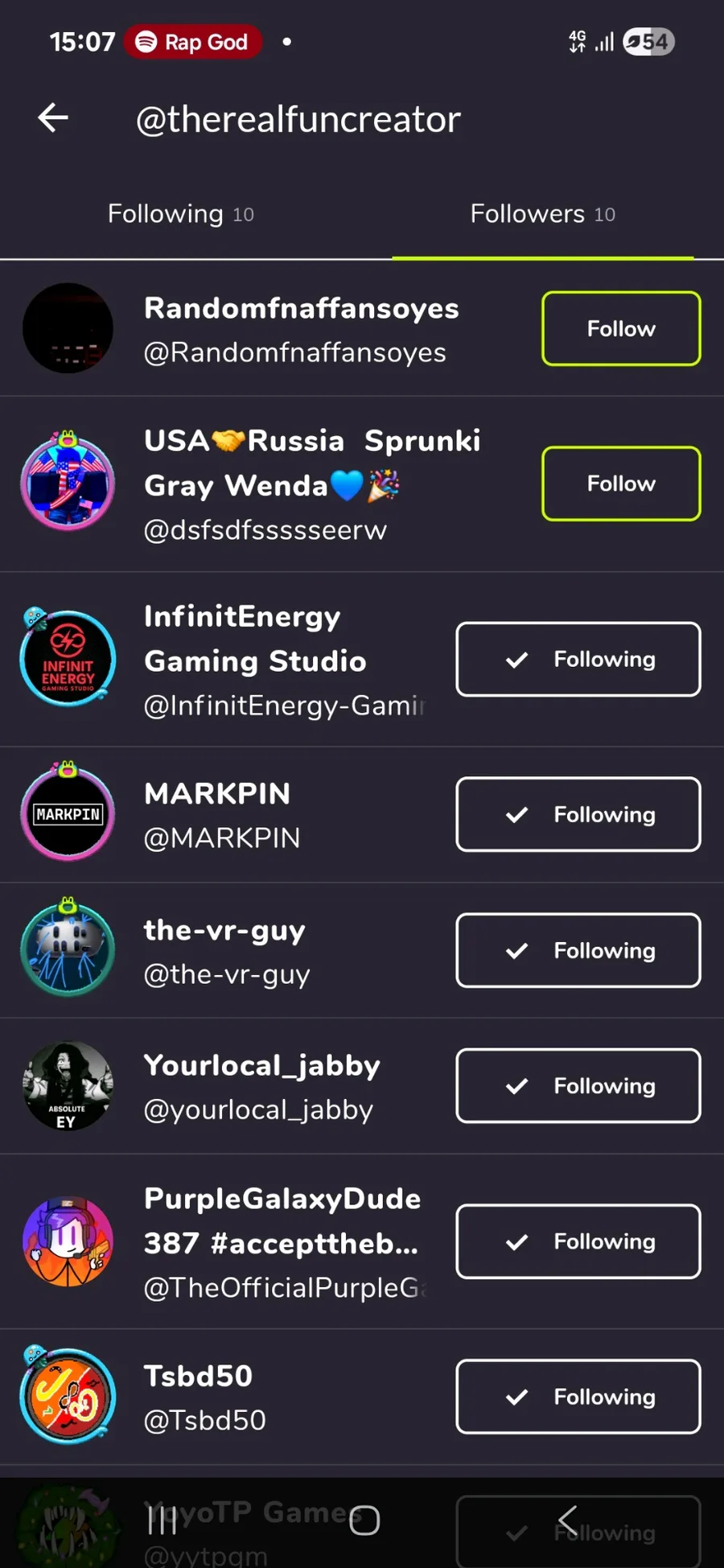724x1568 pixels.
Task: Follow Randomfnaffansoyes
Action: click(620, 328)
